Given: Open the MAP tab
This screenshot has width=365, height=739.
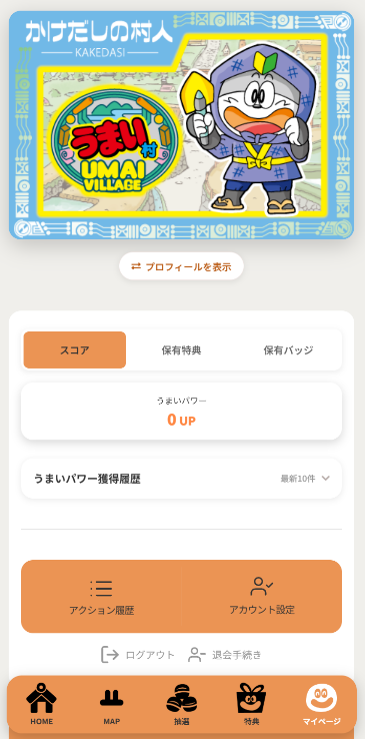Looking at the screenshot, I should point(112,704).
